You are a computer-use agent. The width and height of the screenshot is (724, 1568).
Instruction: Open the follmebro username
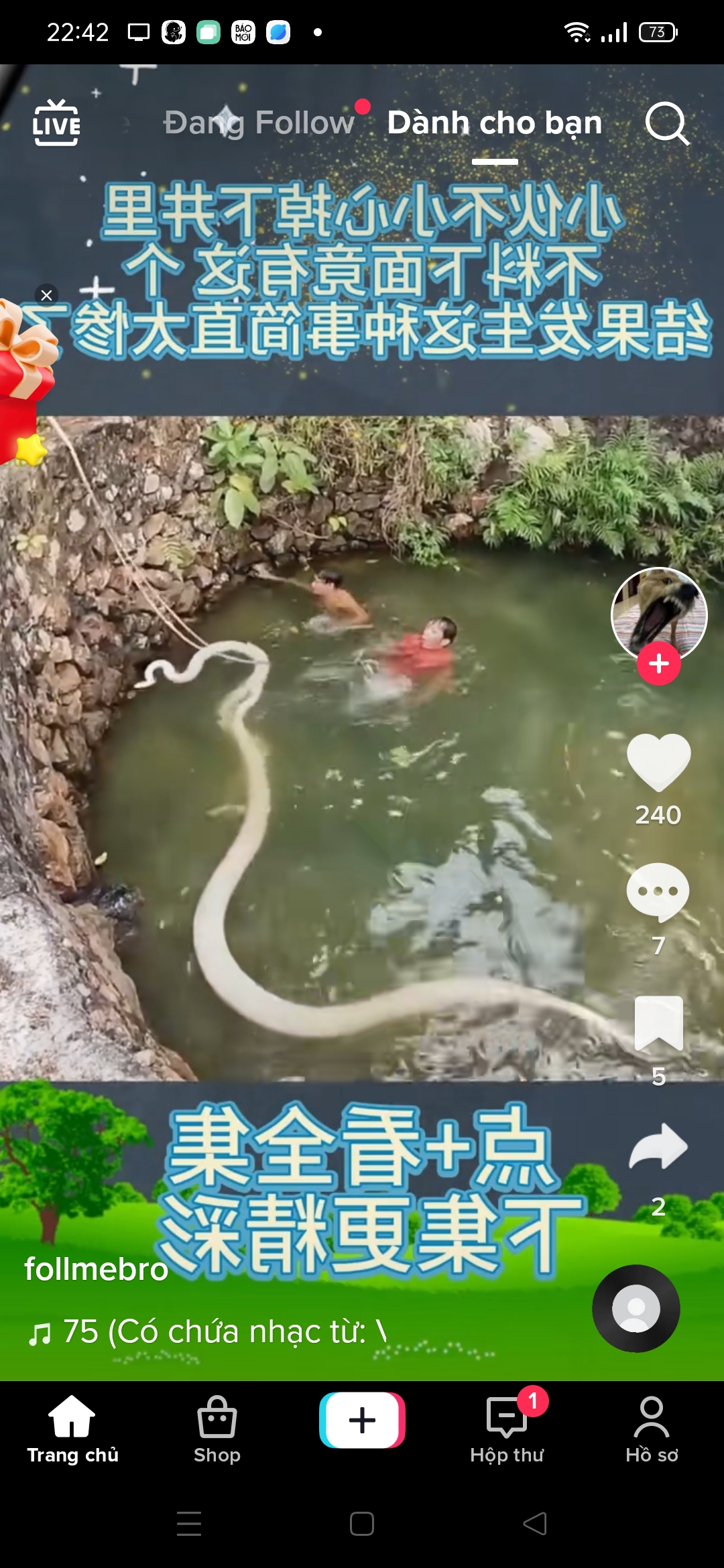pyautogui.click(x=97, y=1269)
